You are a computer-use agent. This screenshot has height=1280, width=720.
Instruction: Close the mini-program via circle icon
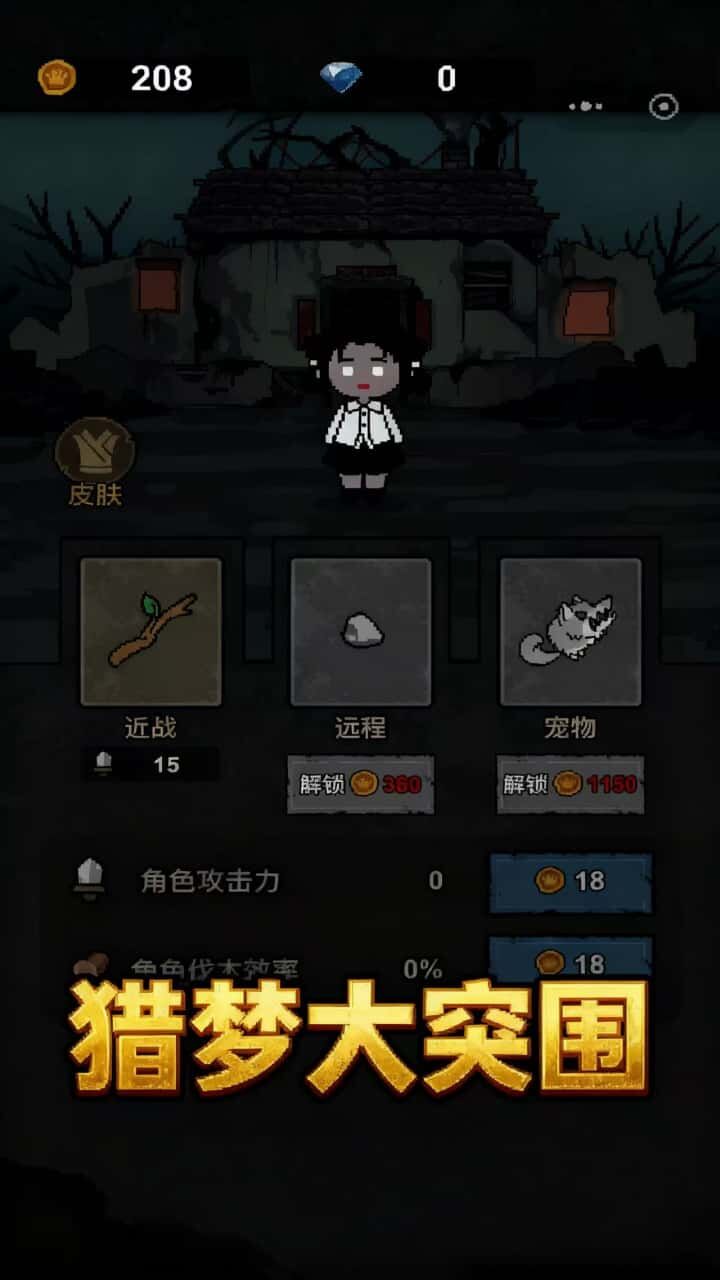click(664, 106)
